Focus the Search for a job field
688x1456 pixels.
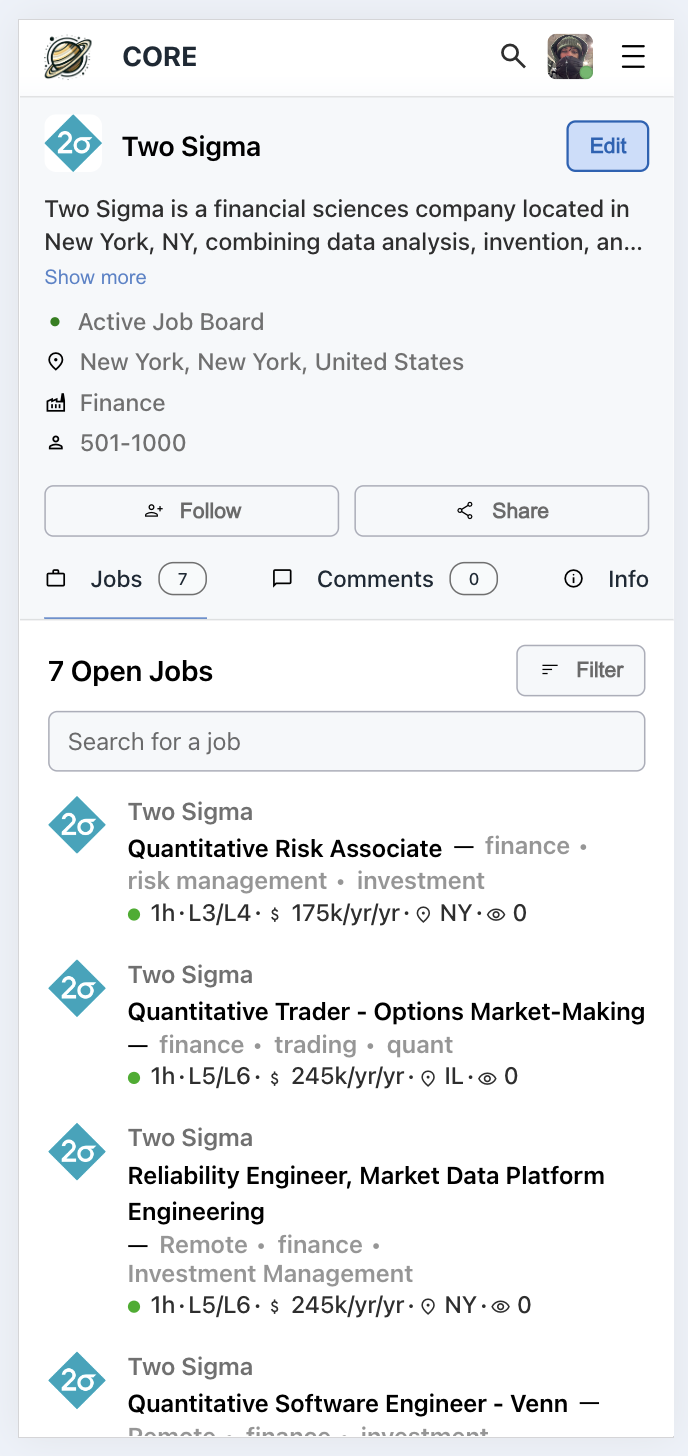(x=346, y=742)
